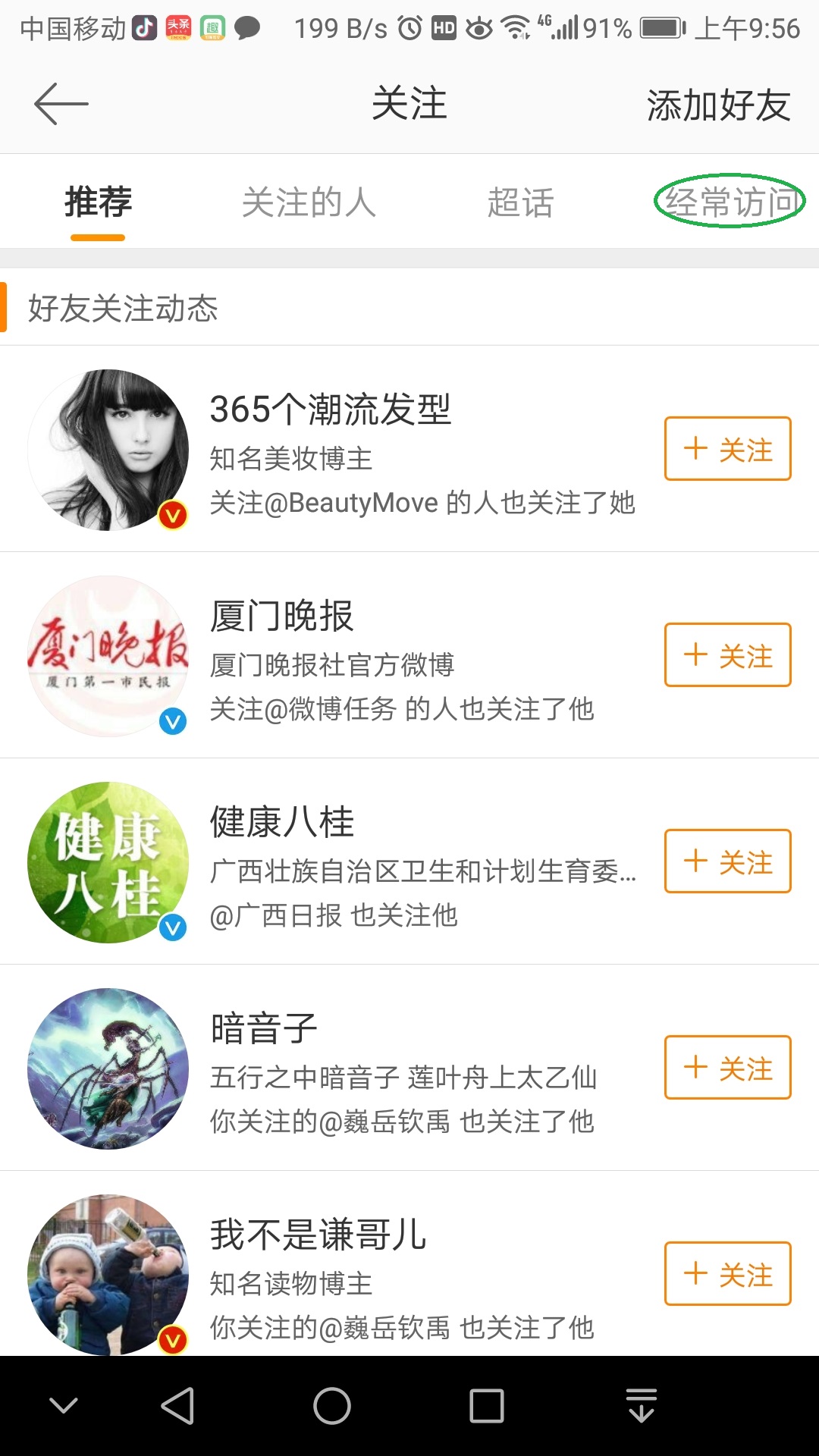Screen dimensions: 819x1456
Task: Go back using the top arrow
Action: pos(61,104)
